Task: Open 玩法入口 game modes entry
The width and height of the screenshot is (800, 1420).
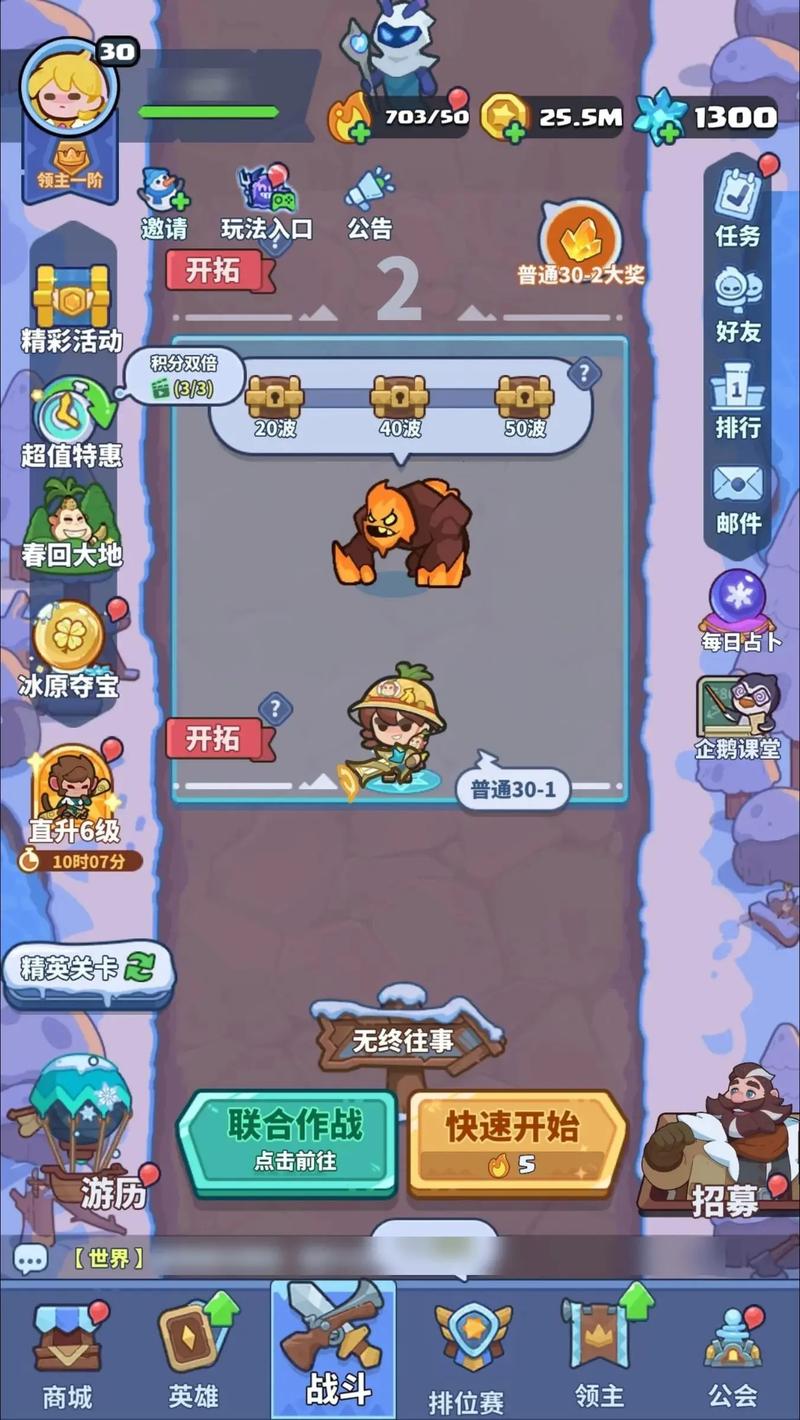Action: (x=266, y=204)
